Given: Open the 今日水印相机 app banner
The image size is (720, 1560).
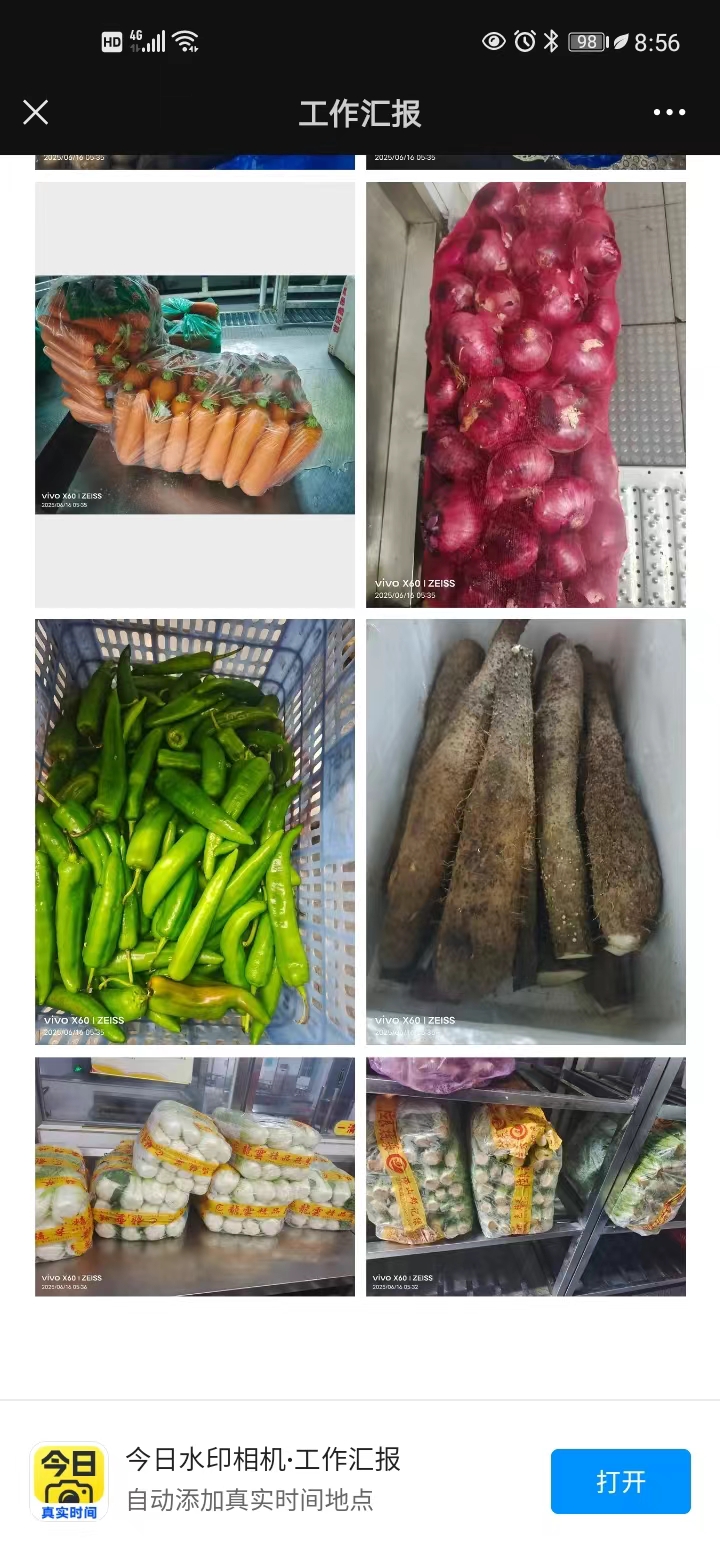Looking at the screenshot, I should (x=265, y=1478).
